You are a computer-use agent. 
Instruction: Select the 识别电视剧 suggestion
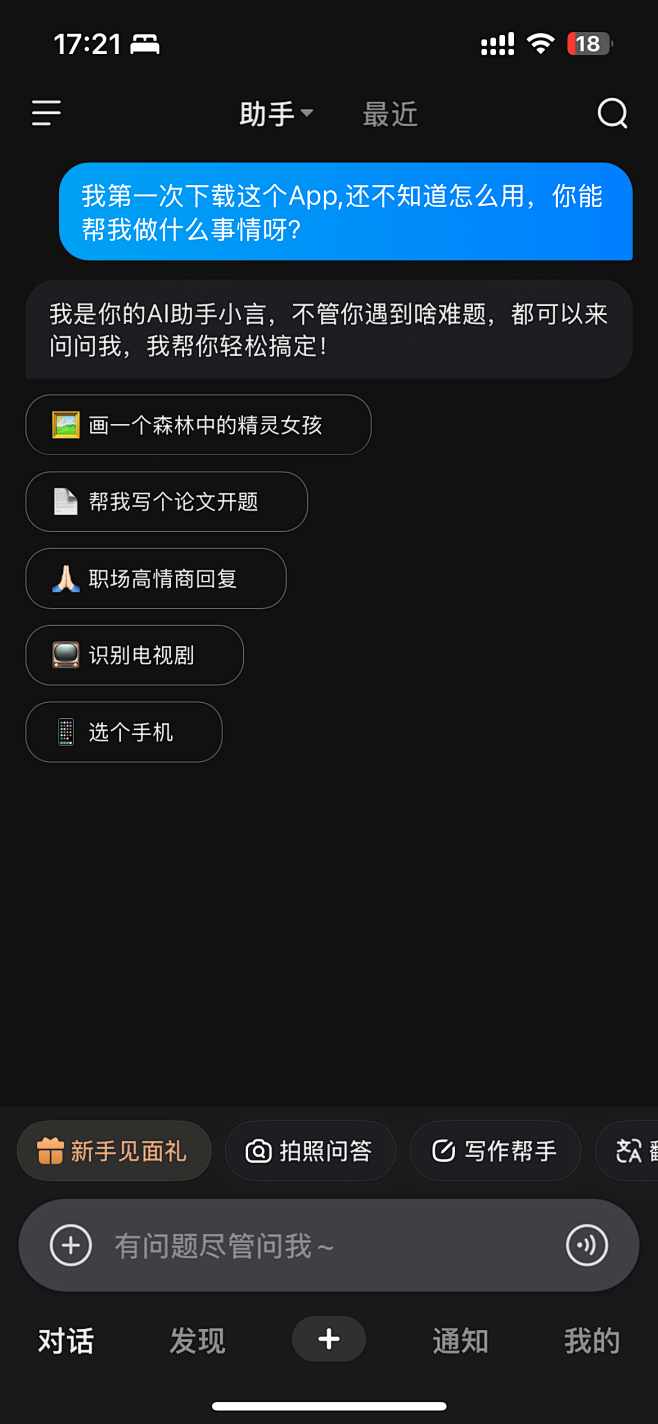[134, 656]
